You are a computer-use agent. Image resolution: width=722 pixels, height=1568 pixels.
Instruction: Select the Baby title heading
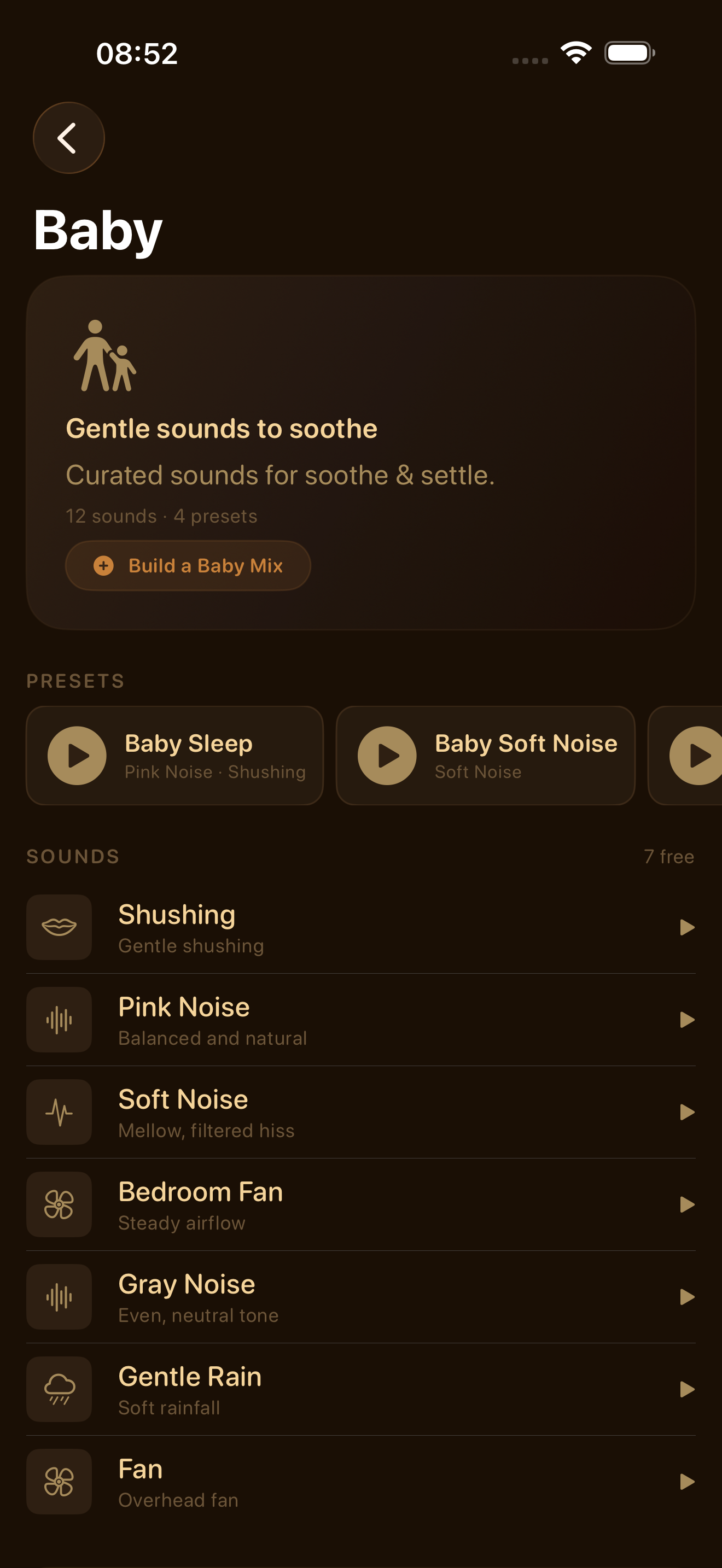coord(97,231)
